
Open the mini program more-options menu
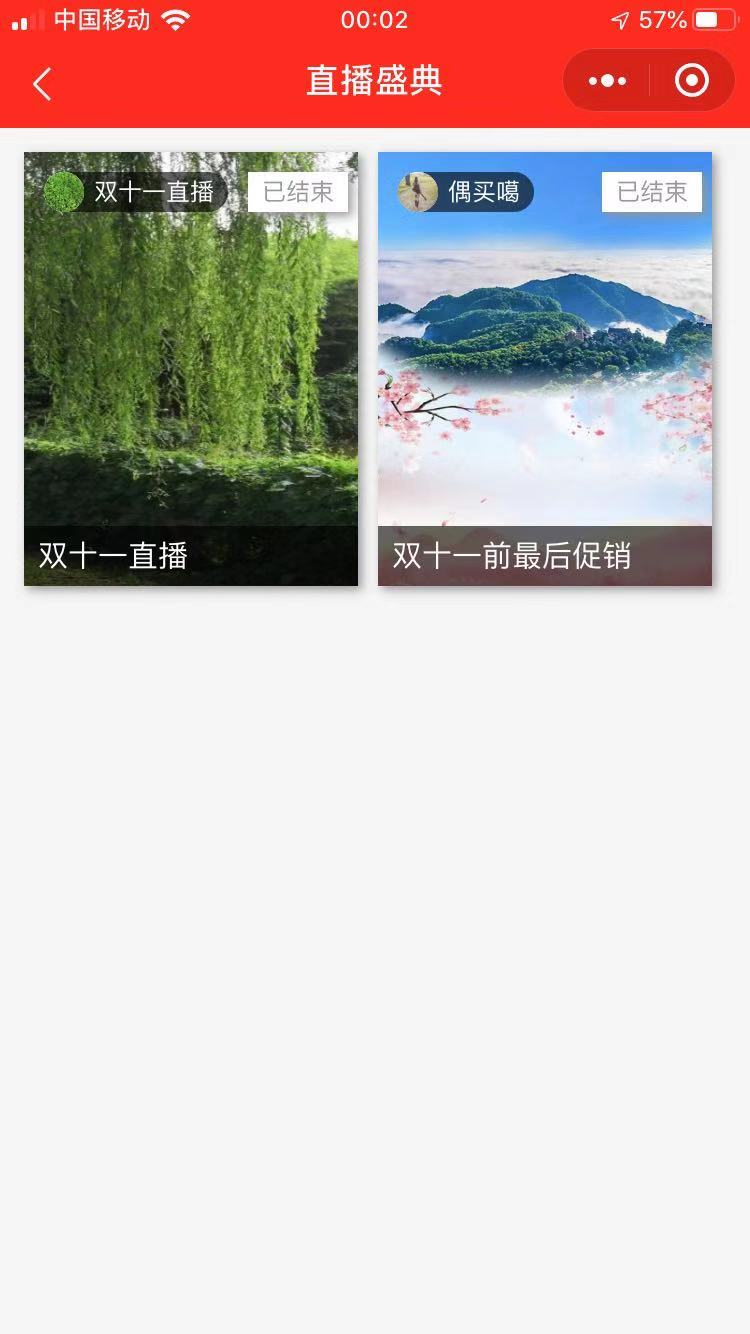coord(607,81)
